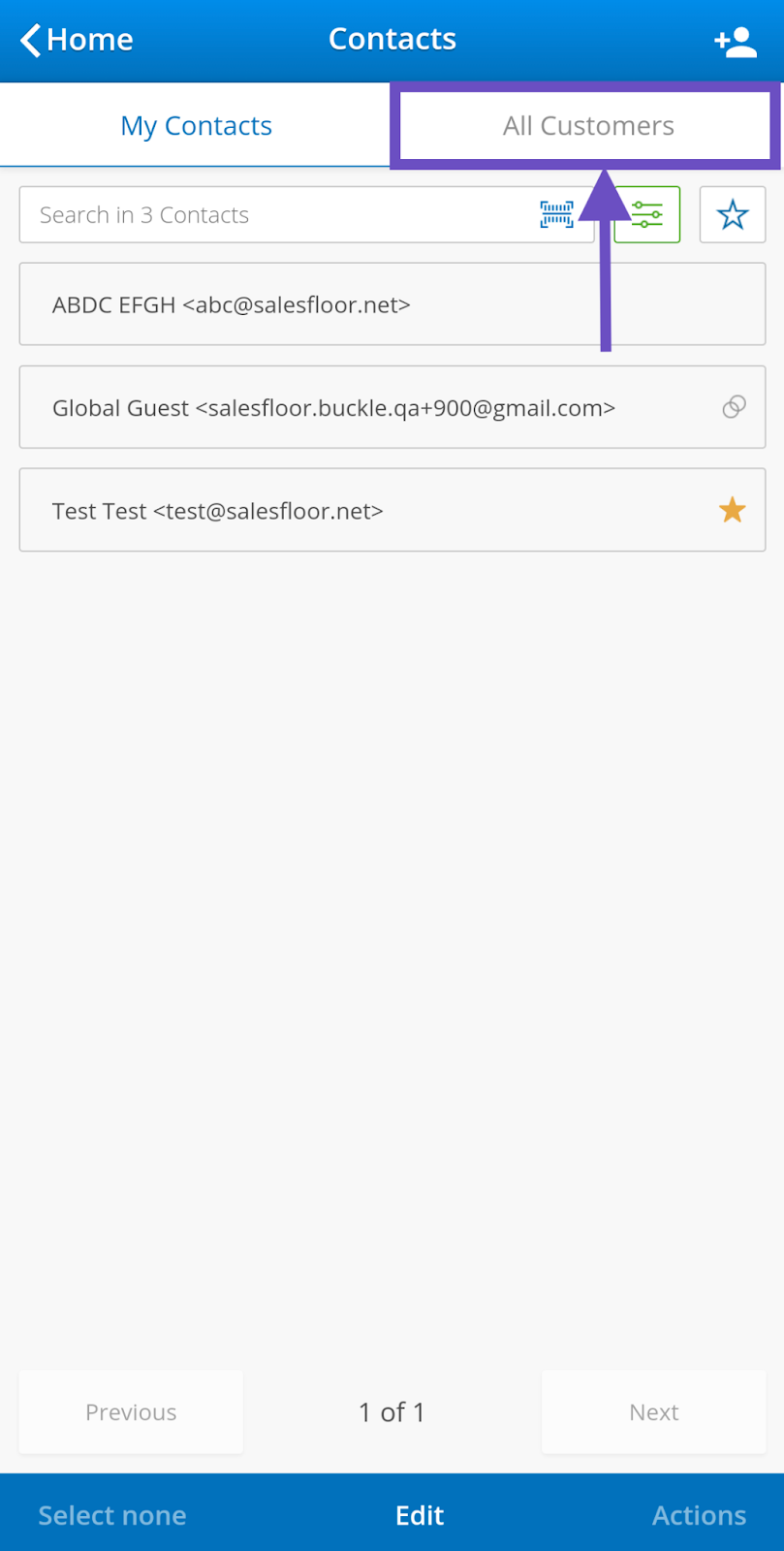784x1551 pixels.
Task: Open the barcode scanner icon
Action: 556,214
